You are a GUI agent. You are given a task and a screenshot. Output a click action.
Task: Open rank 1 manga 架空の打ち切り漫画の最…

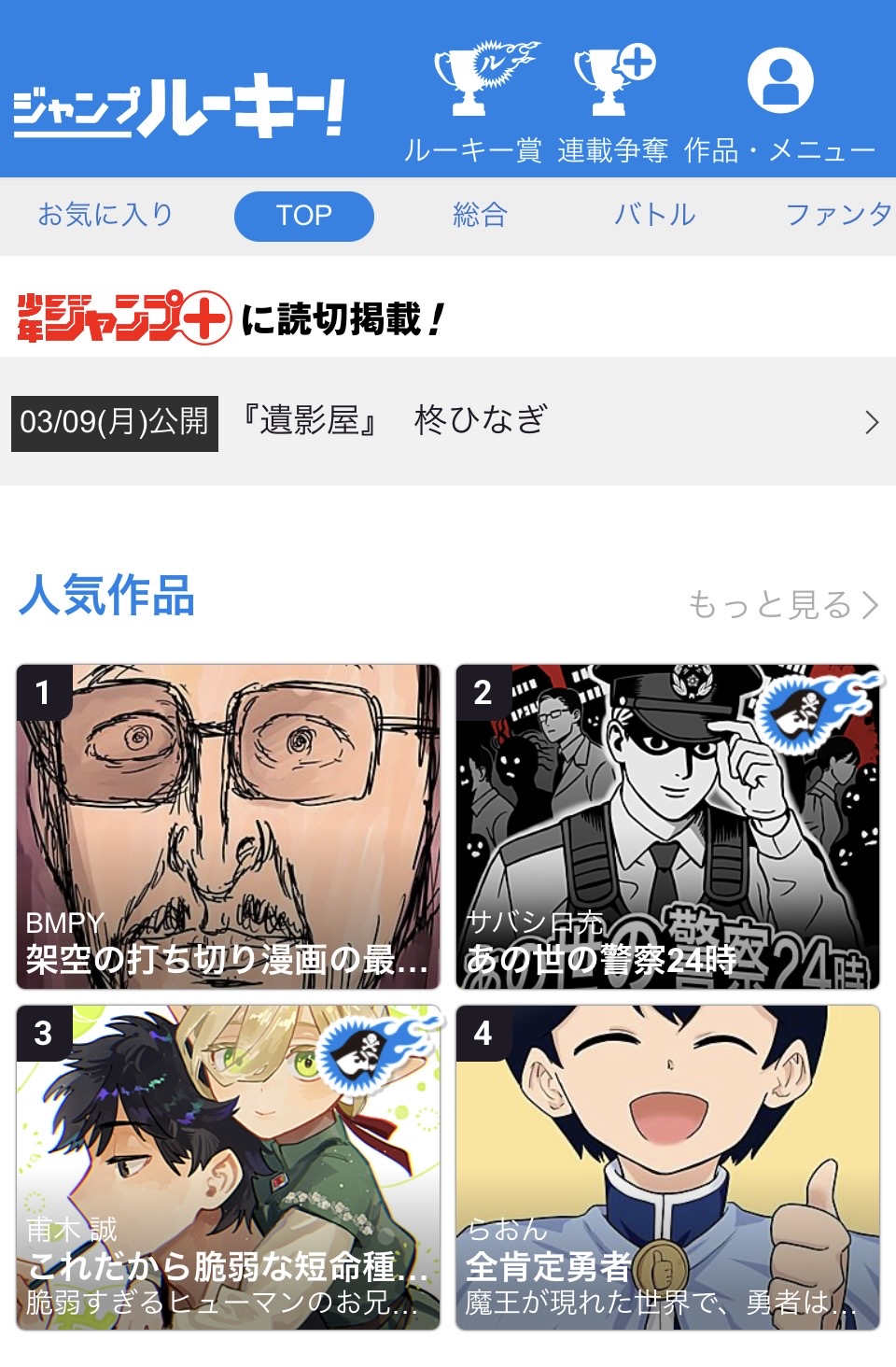pos(228,826)
